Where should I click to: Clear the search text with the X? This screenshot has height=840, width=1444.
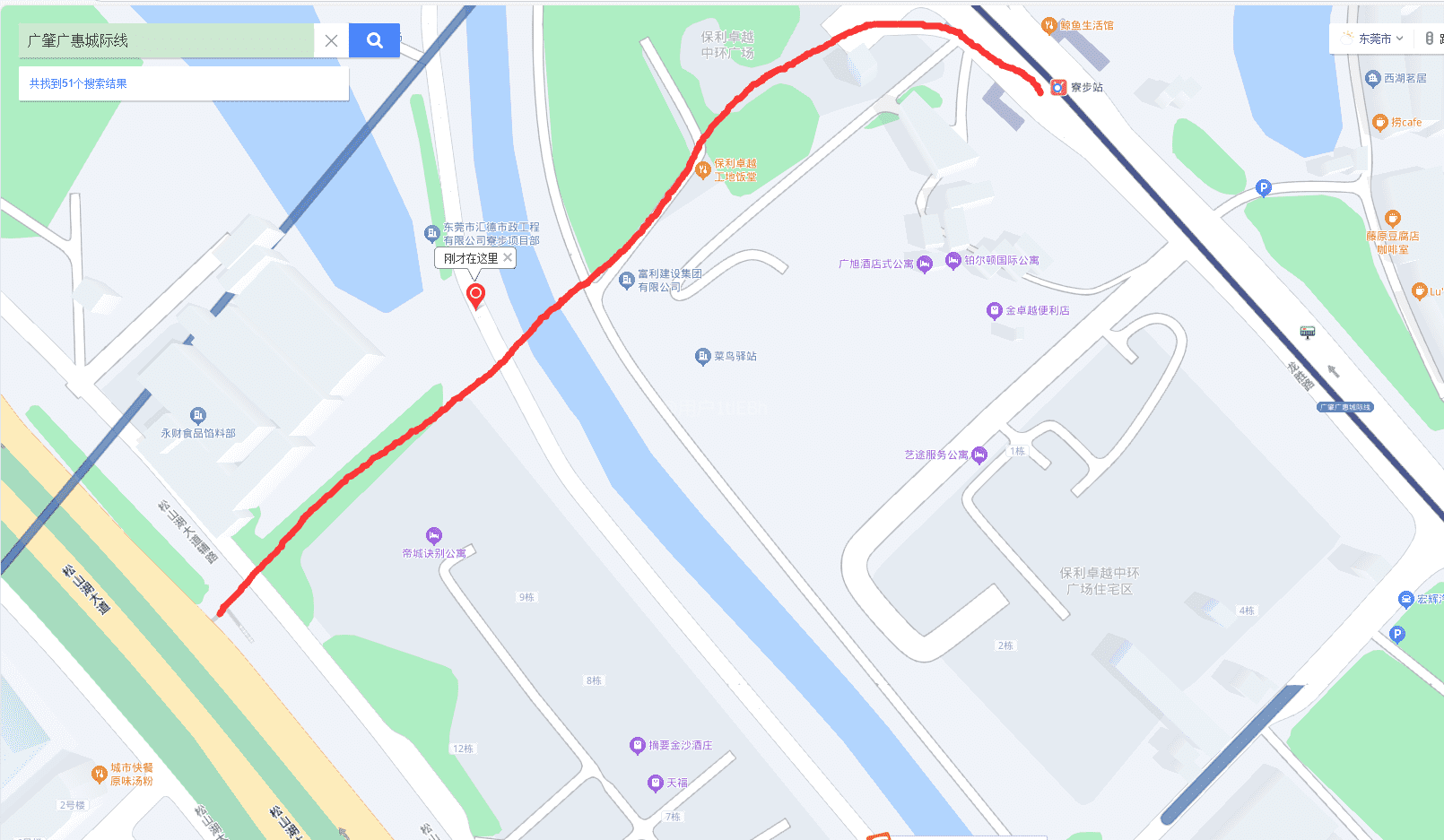(331, 40)
